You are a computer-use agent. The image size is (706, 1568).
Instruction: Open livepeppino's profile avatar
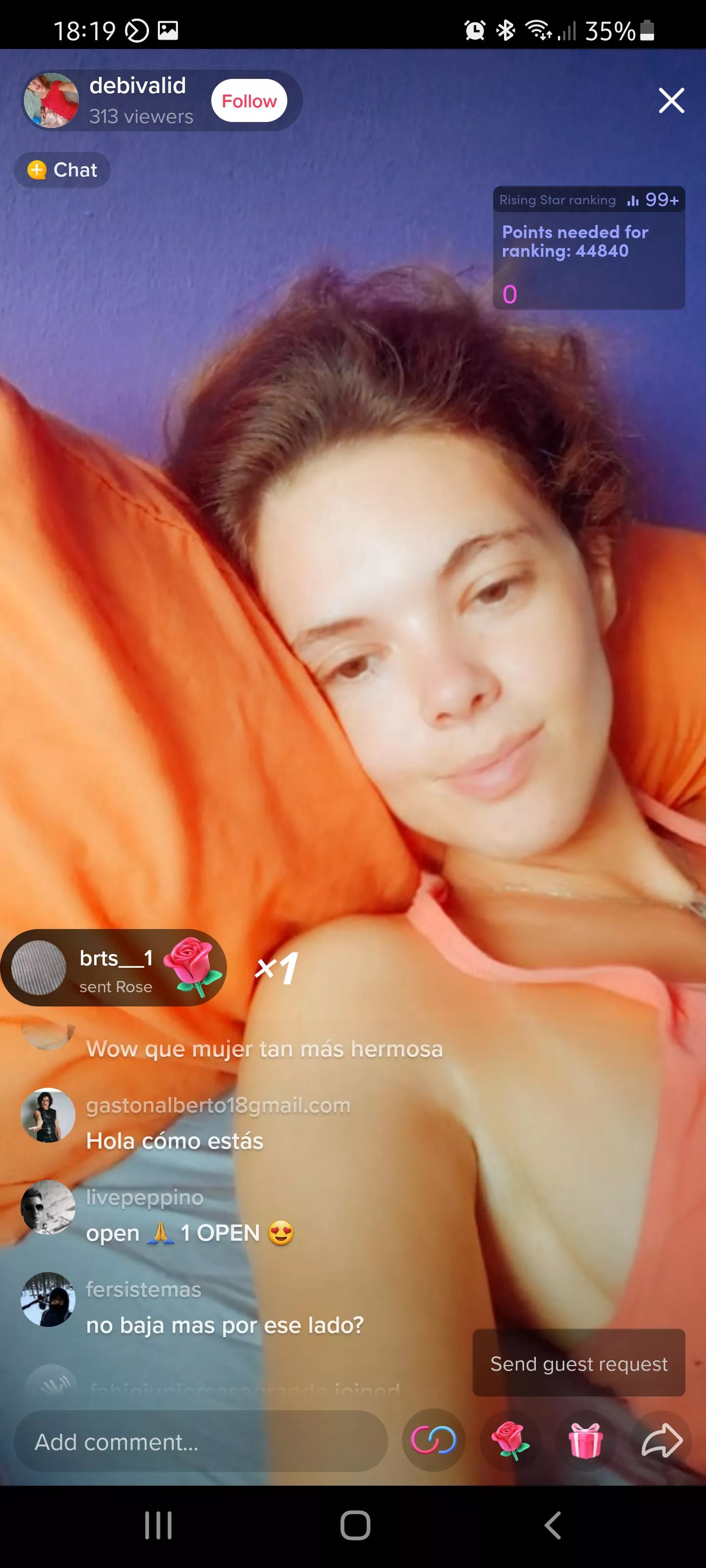point(48,1207)
